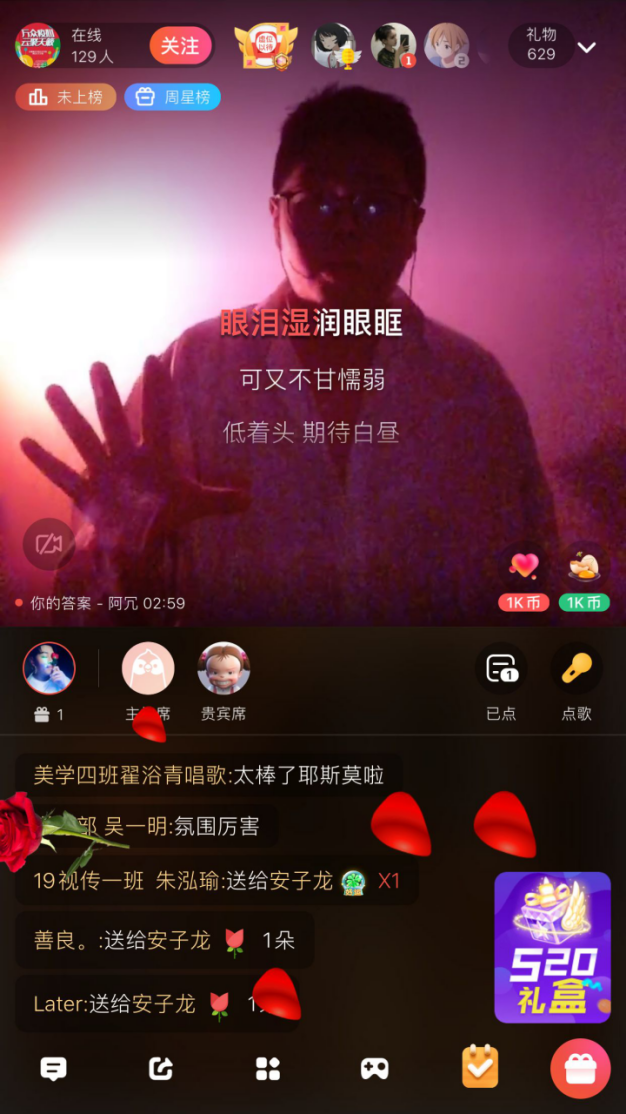Follow the streamer with 关注 button

(x=181, y=46)
